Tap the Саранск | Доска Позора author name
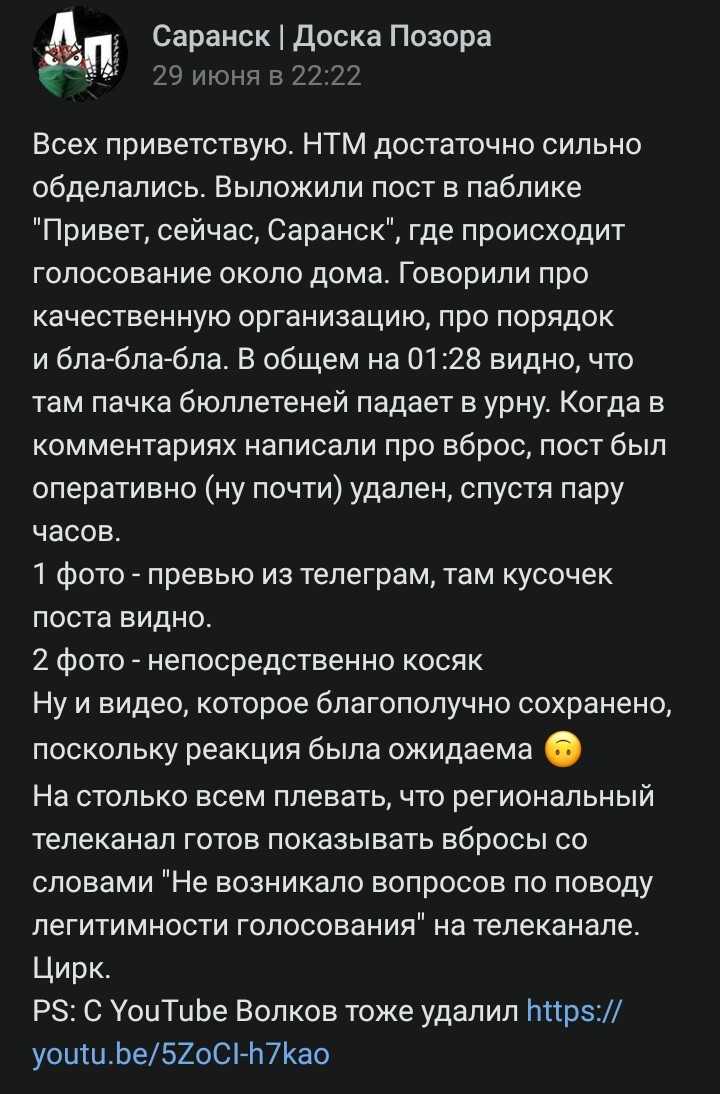The height and width of the screenshot is (1094, 720). click(x=321, y=37)
